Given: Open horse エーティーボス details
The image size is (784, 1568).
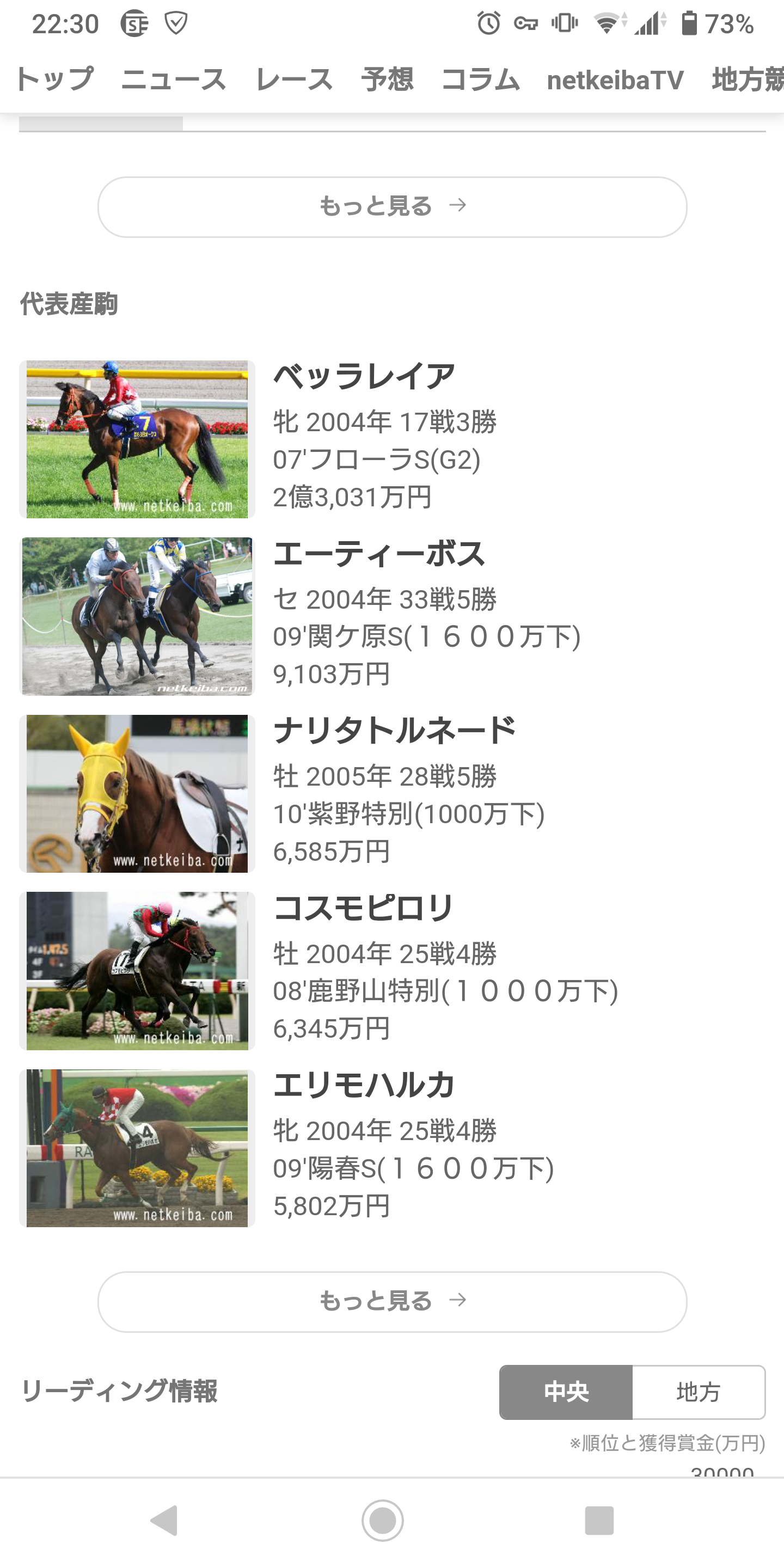Looking at the screenshot, I should tap(378, 554).
